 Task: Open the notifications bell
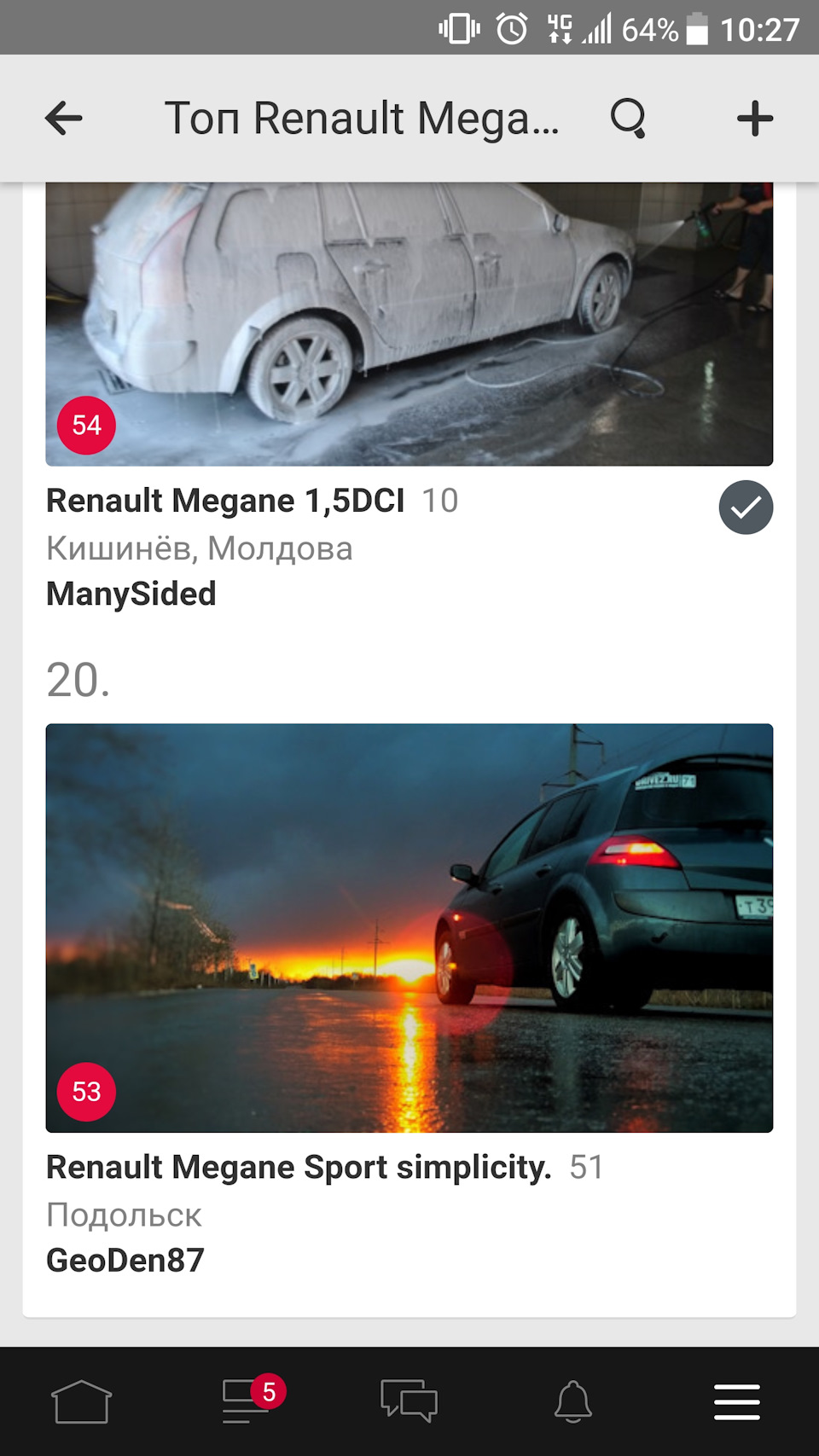click(x=573, y=1401)
